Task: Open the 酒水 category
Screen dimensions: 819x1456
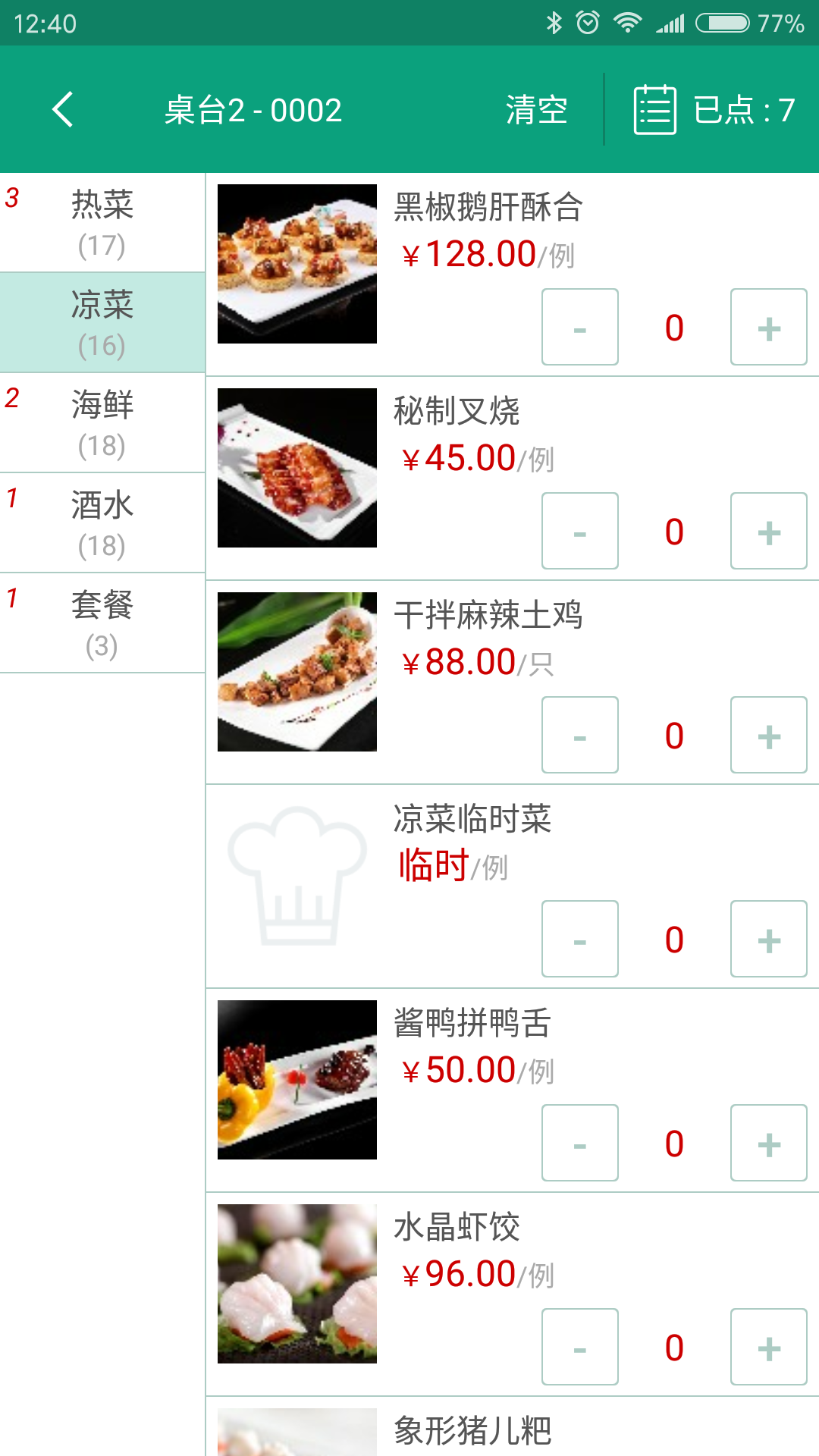Action: (102, 523)
